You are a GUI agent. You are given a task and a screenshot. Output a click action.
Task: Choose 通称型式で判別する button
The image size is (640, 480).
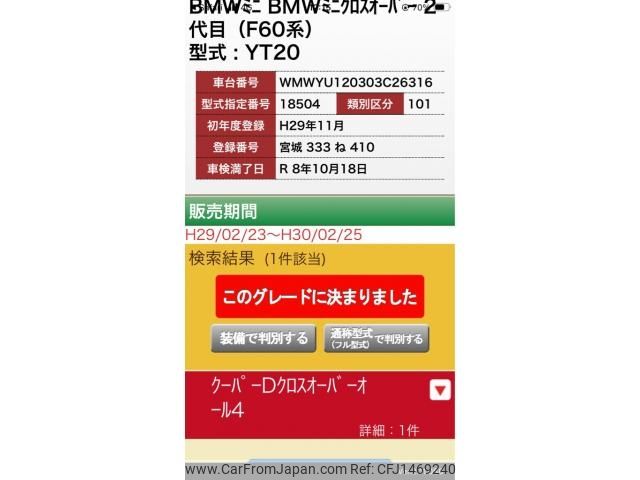376,338
